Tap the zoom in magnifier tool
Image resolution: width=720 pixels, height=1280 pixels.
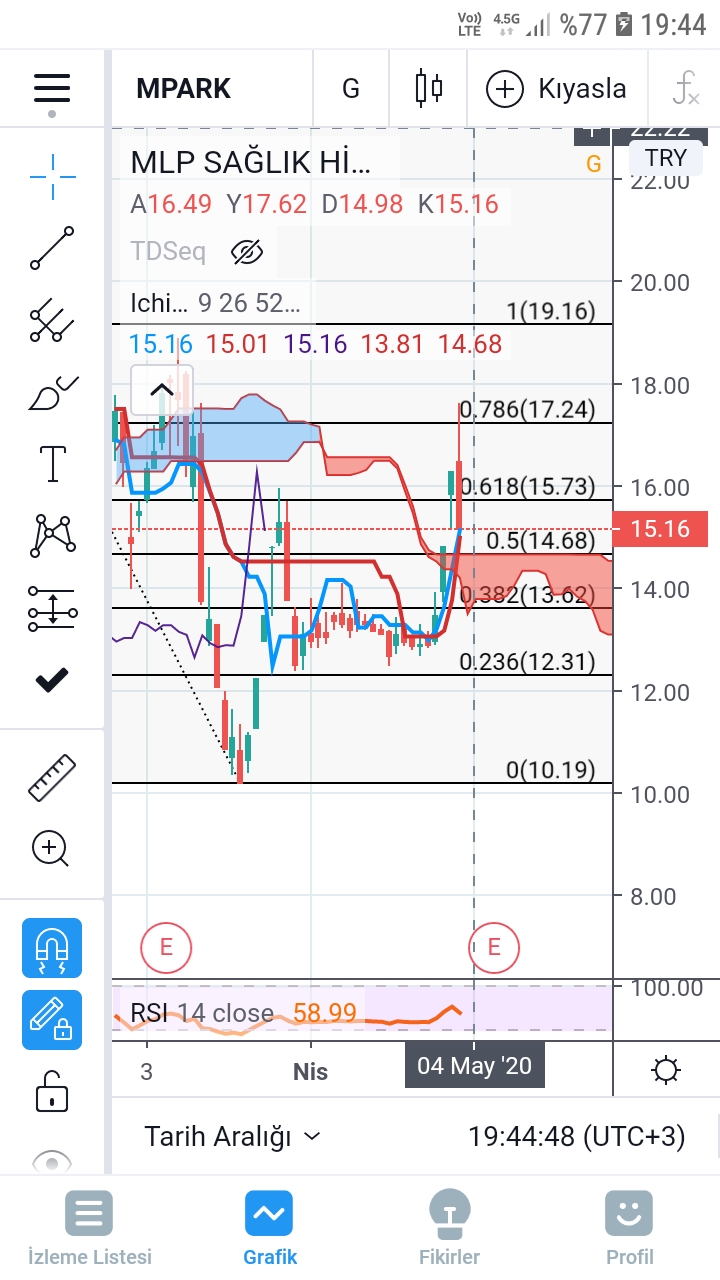pyautogui.click(x=51, y=849)
